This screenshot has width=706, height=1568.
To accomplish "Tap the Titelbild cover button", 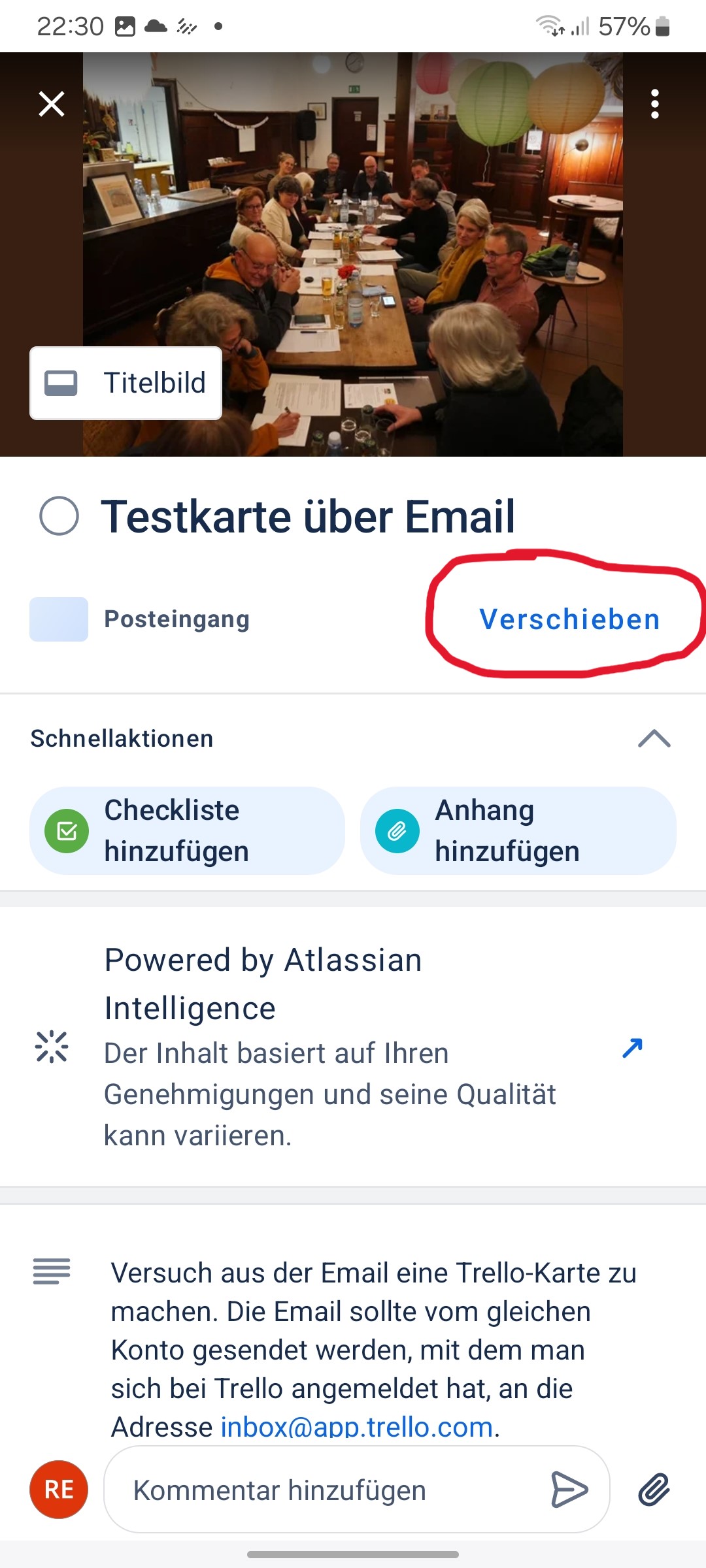I will tap(126, 383).
